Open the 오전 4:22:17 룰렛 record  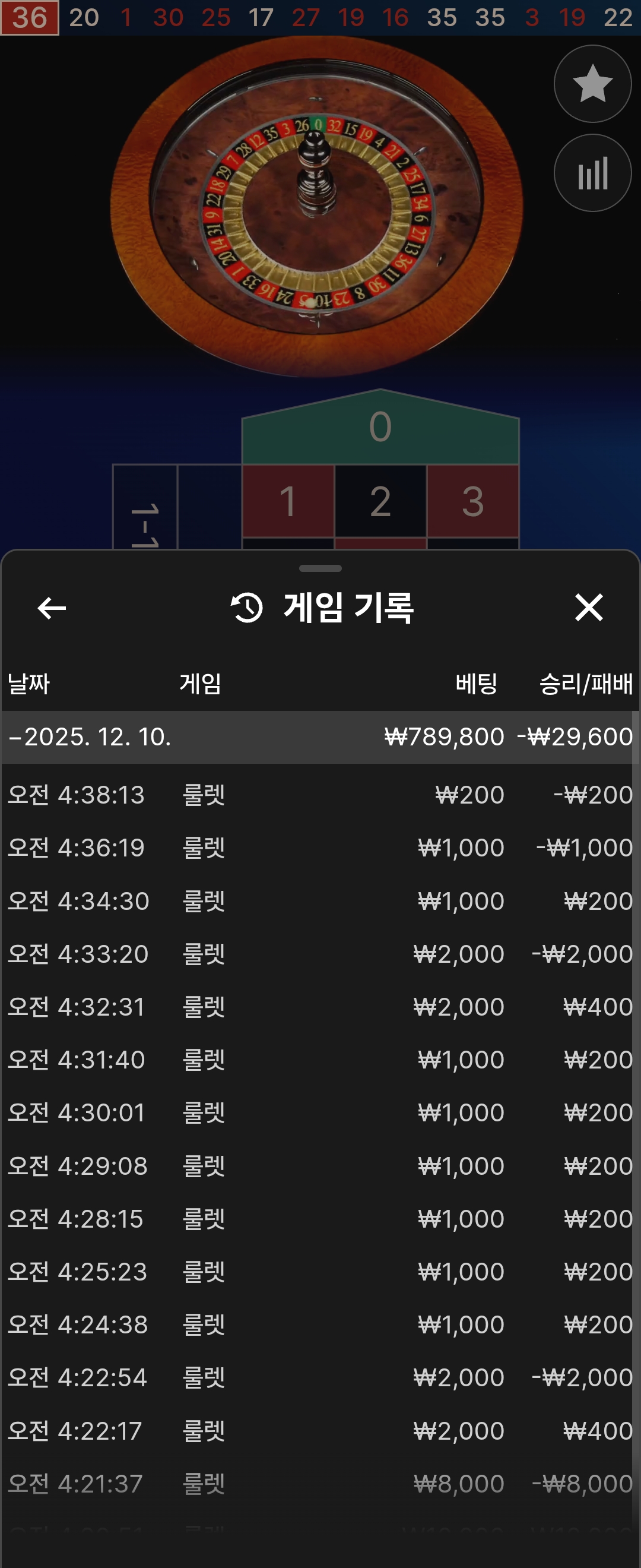point(320,1430)
